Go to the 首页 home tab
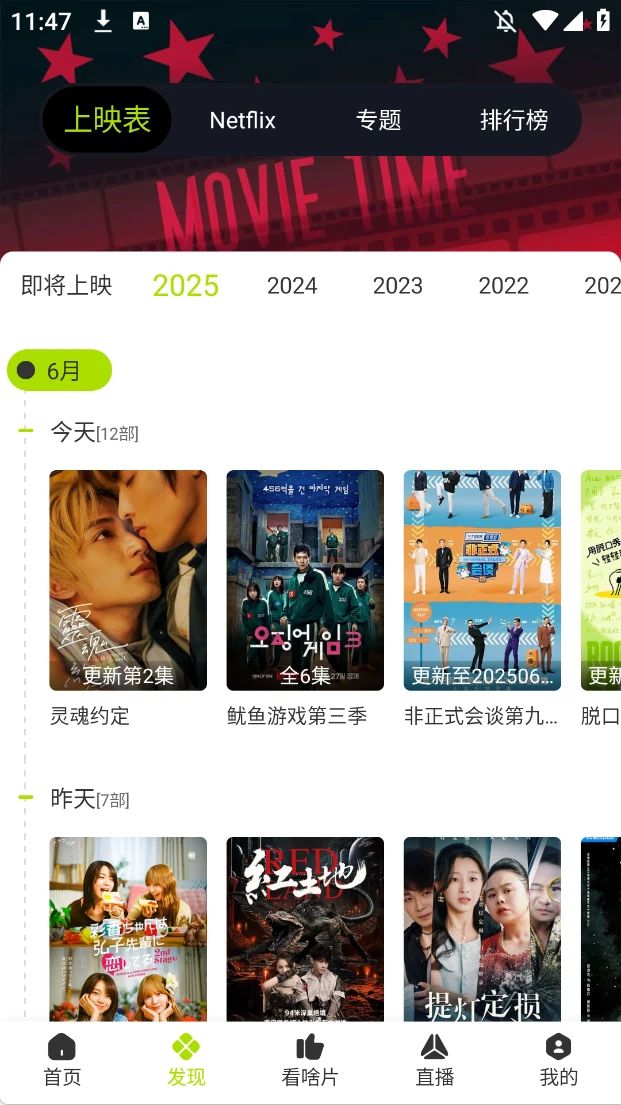Screen dimensions: 621x1105 62,1061
